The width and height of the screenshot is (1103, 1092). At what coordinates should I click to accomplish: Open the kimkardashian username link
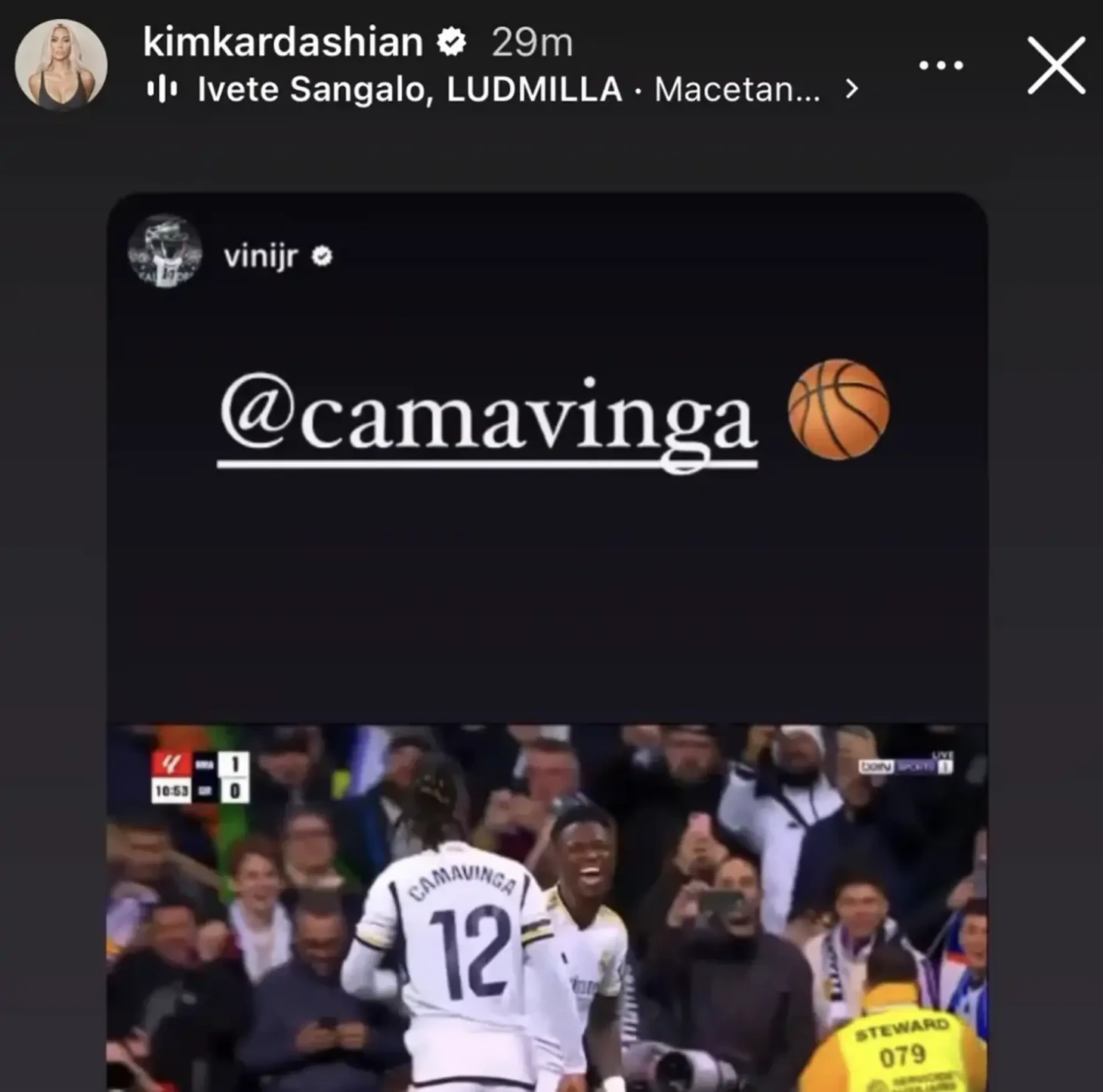pos(283,42)
